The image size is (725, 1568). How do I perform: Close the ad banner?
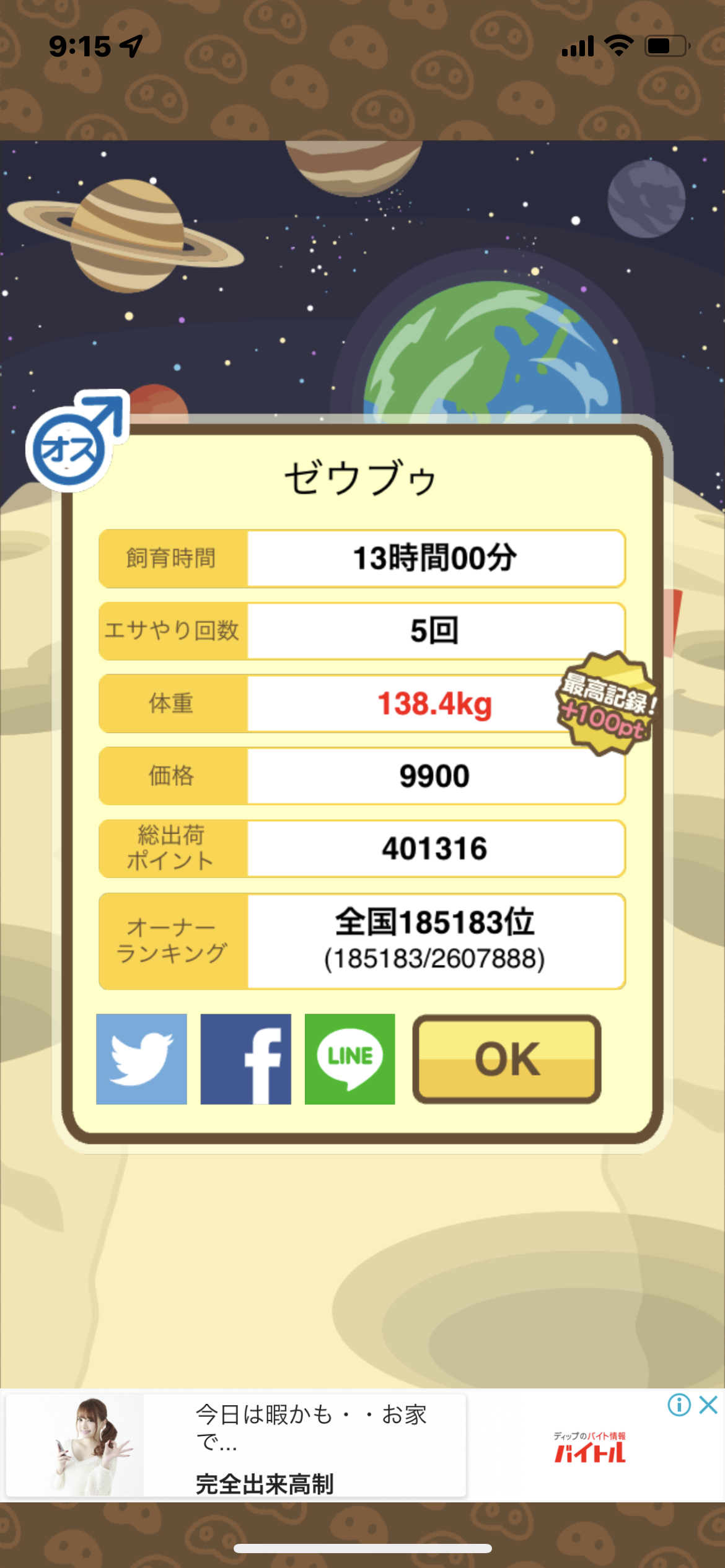(x=708, y=1405)
